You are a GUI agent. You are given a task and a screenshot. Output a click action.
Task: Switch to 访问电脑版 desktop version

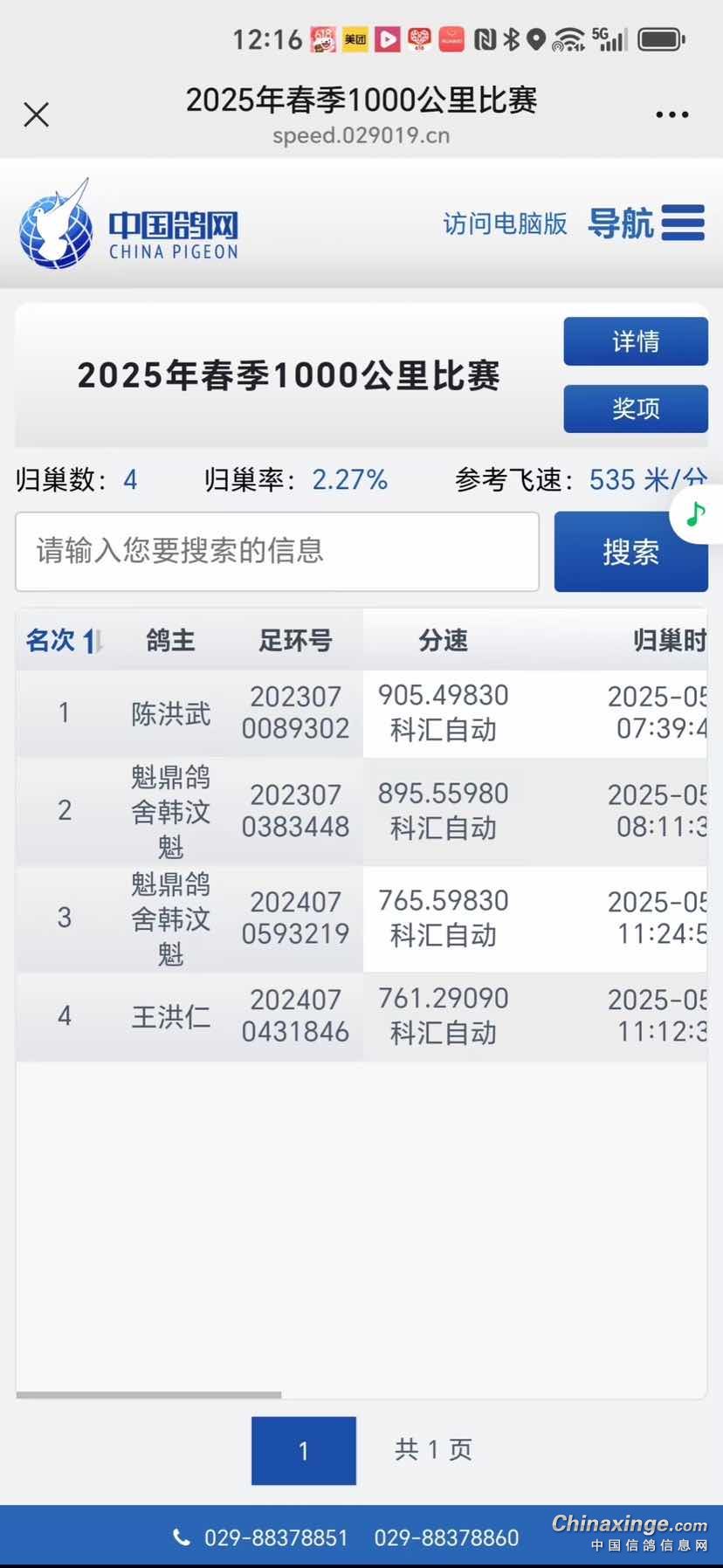pyautogui.click(x=505, y=224)
